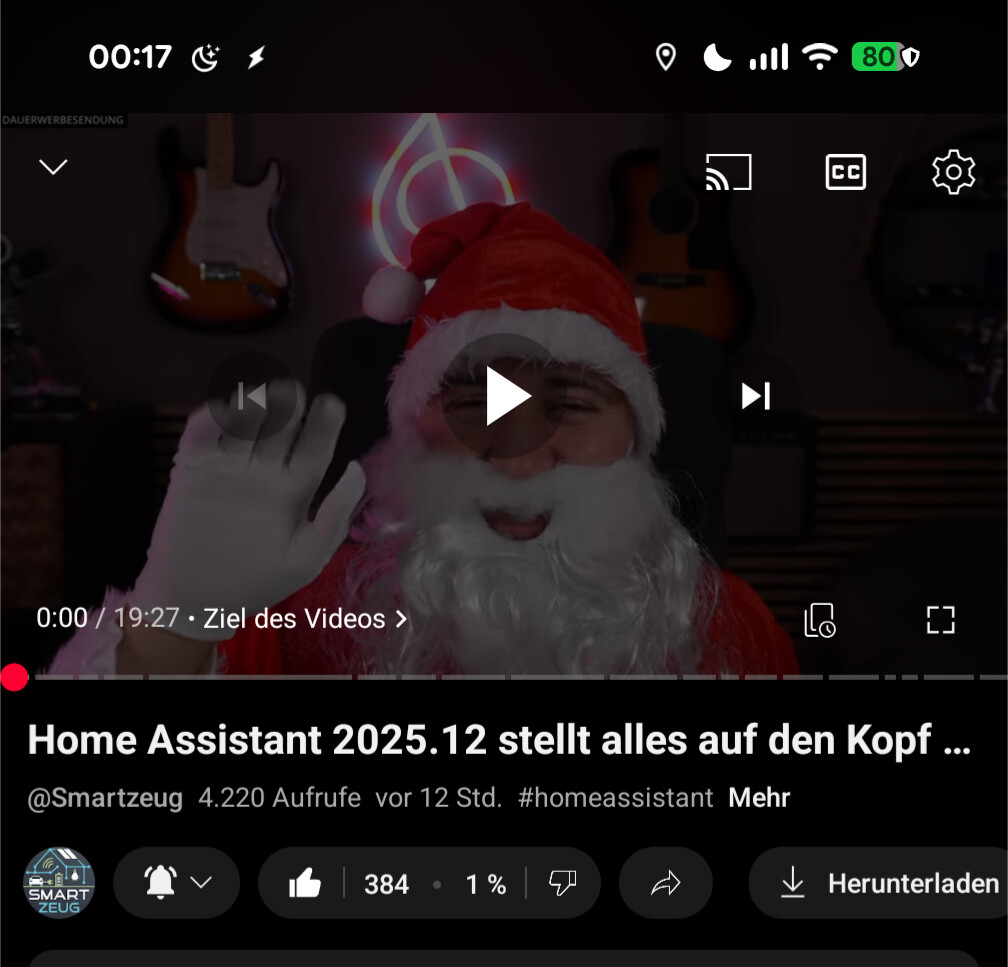Expand description via Mehr
Screen dimensions: 1008x967
coord(759,798)
